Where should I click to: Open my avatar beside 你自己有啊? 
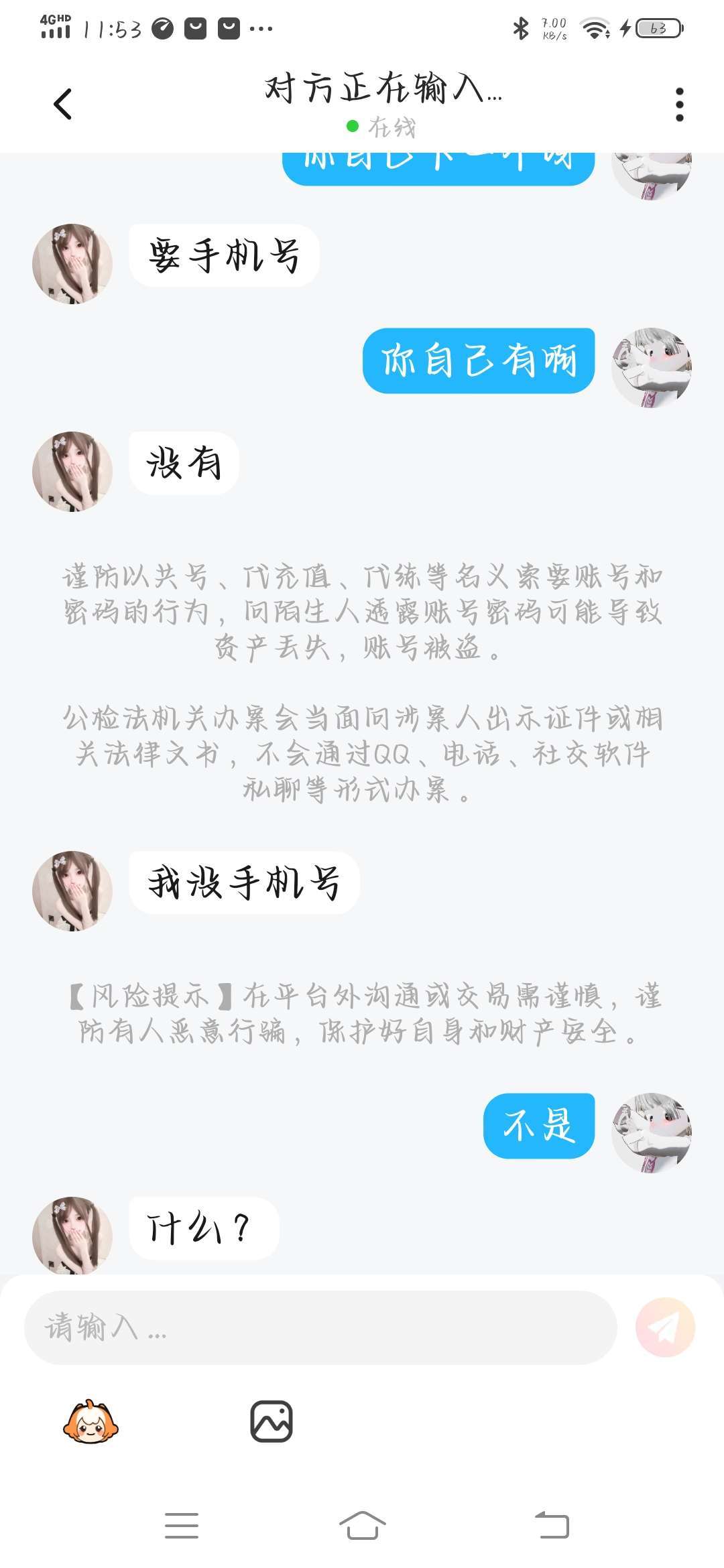pyautogui.click(x=652, y=367)
